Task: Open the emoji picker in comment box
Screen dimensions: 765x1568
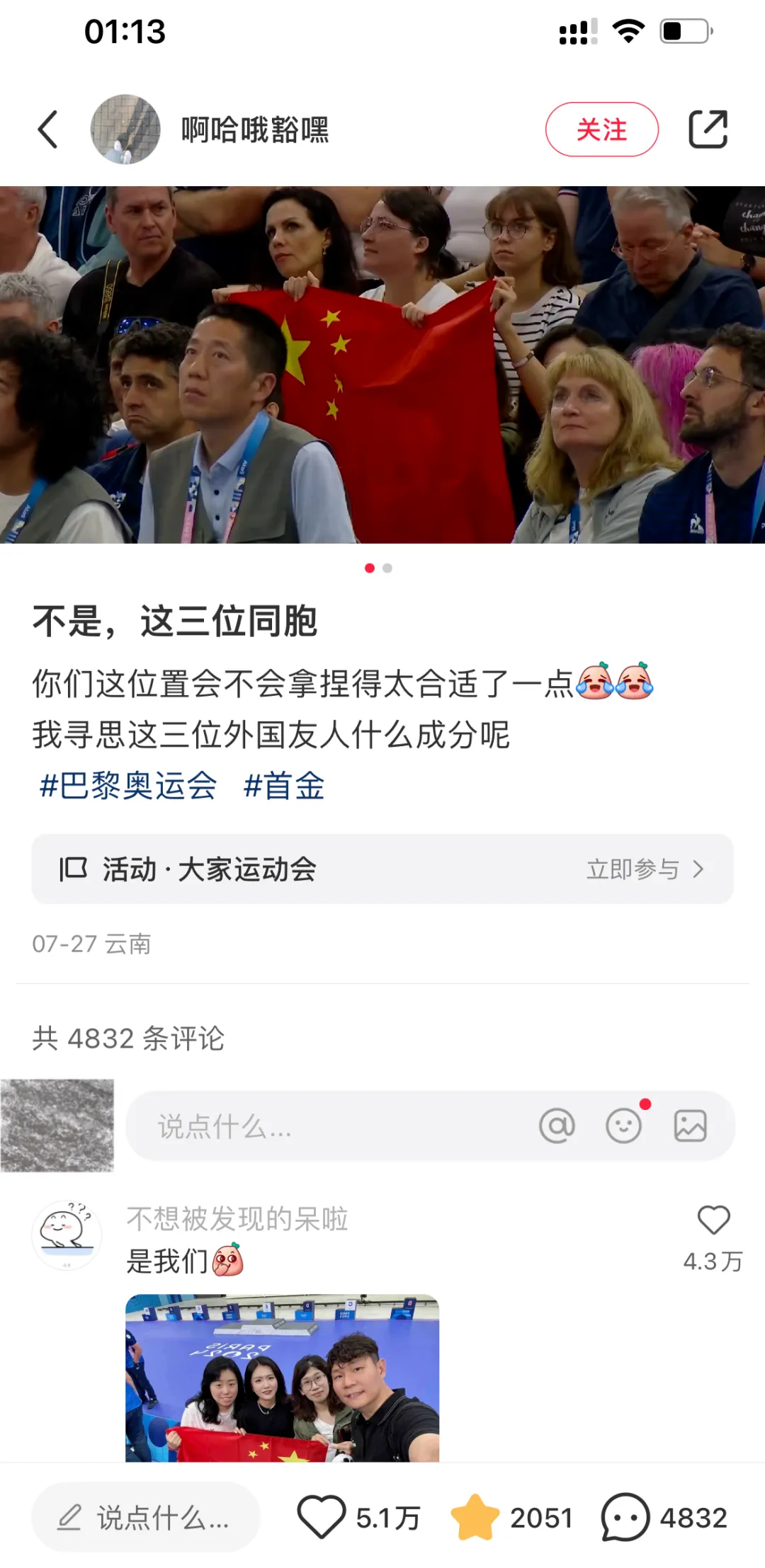Action: (x=624, y=1126)
